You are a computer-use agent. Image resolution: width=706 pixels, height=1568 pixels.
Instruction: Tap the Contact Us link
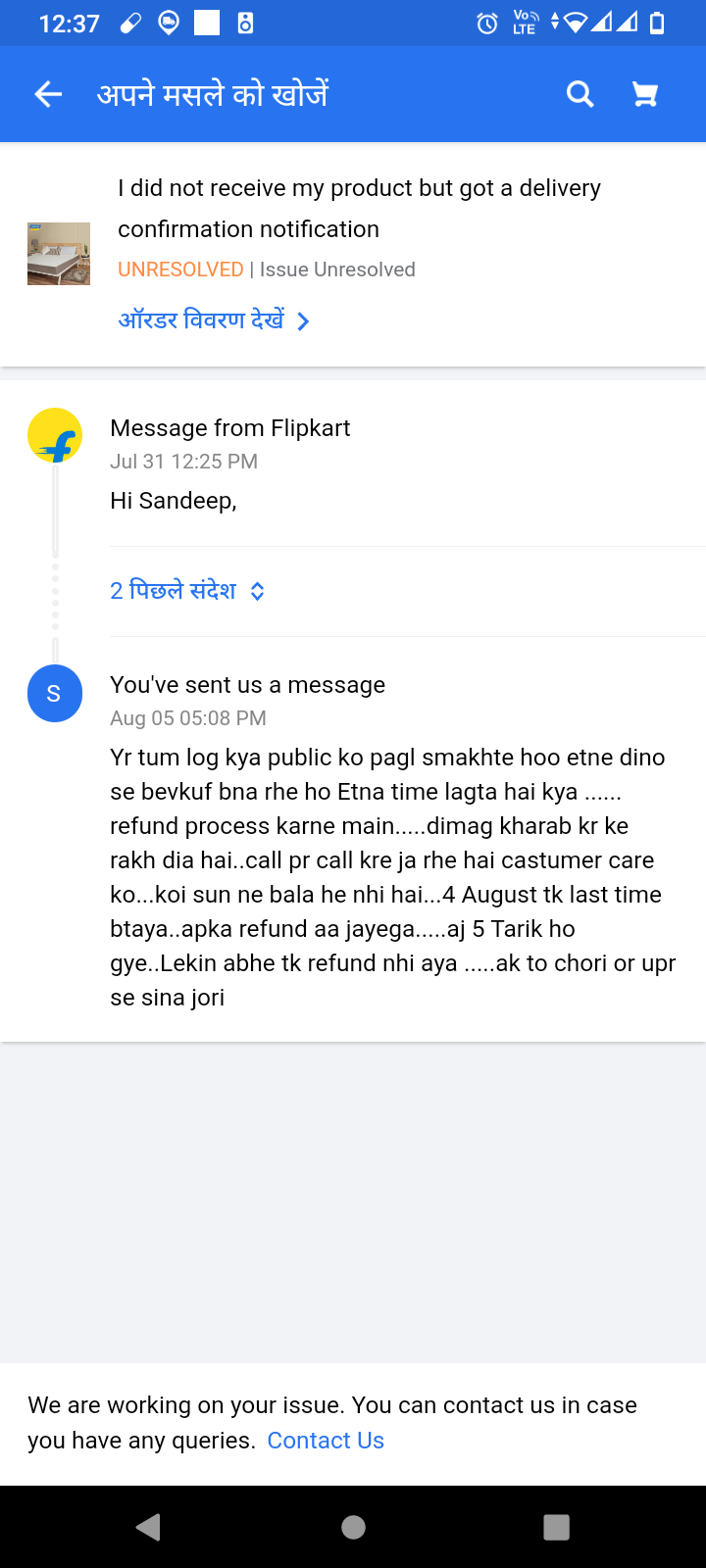click(x=326, y=1441)
